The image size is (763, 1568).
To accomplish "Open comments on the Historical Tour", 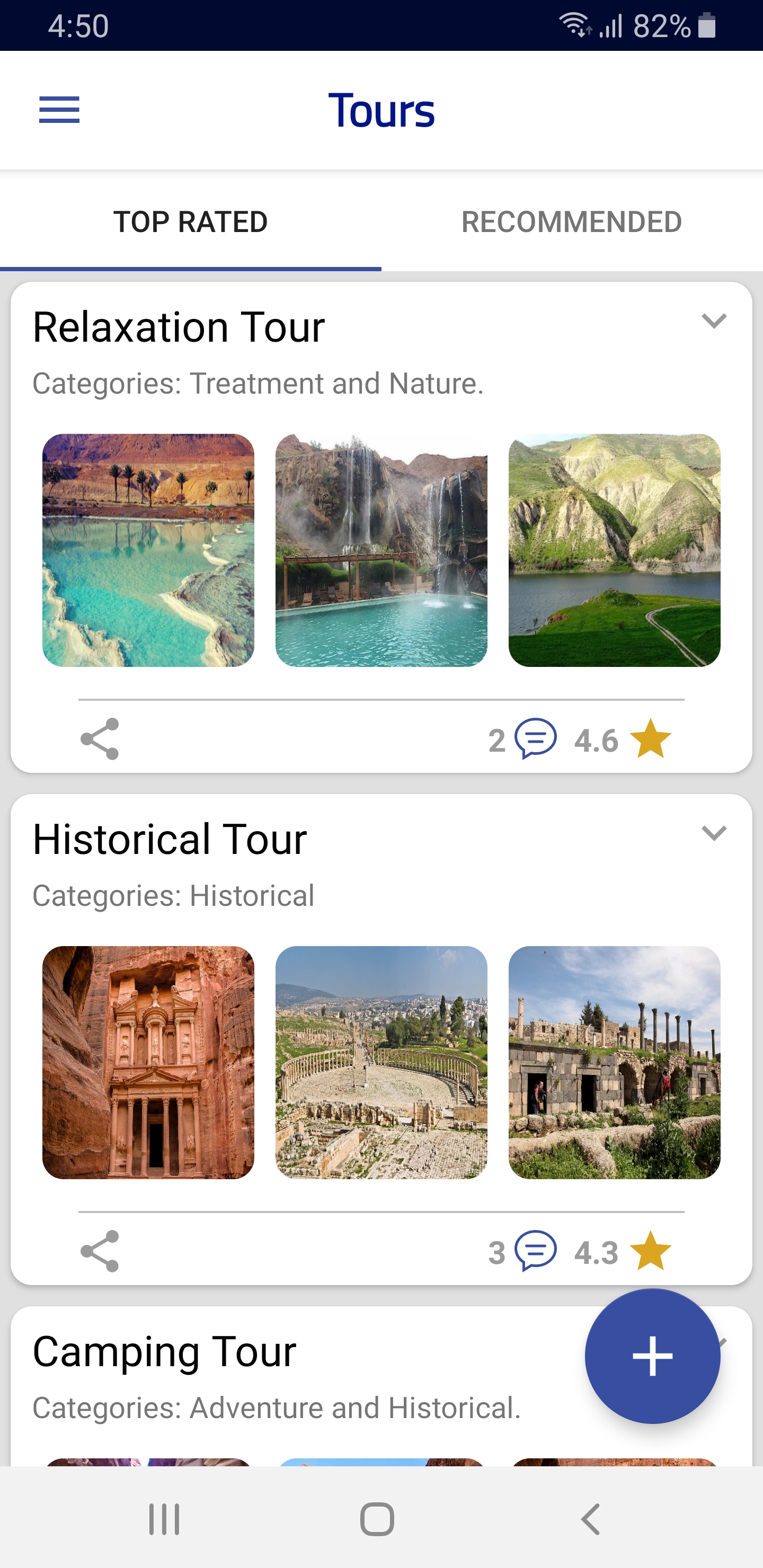I will click(x=535, y=1251).
